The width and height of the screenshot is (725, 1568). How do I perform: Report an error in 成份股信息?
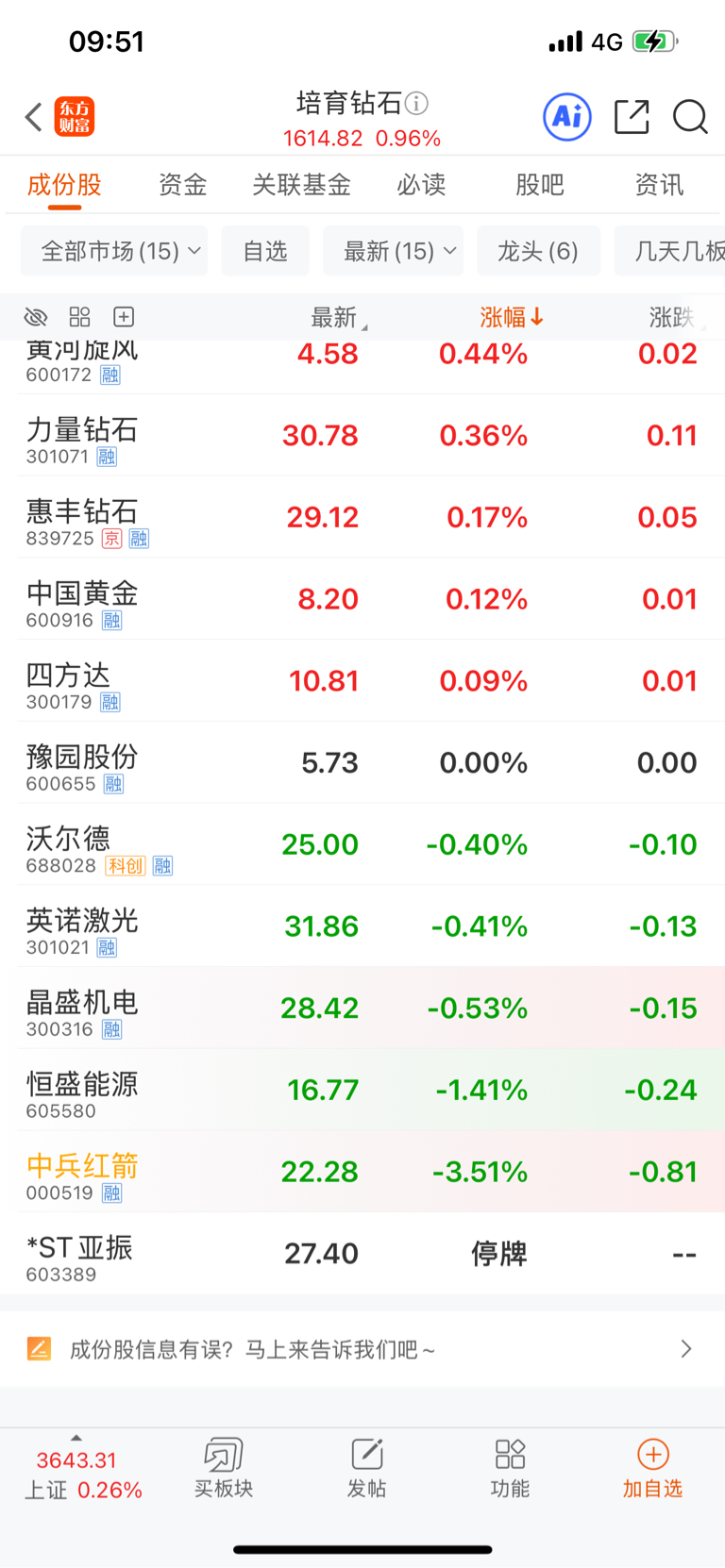click(362, 1349)
